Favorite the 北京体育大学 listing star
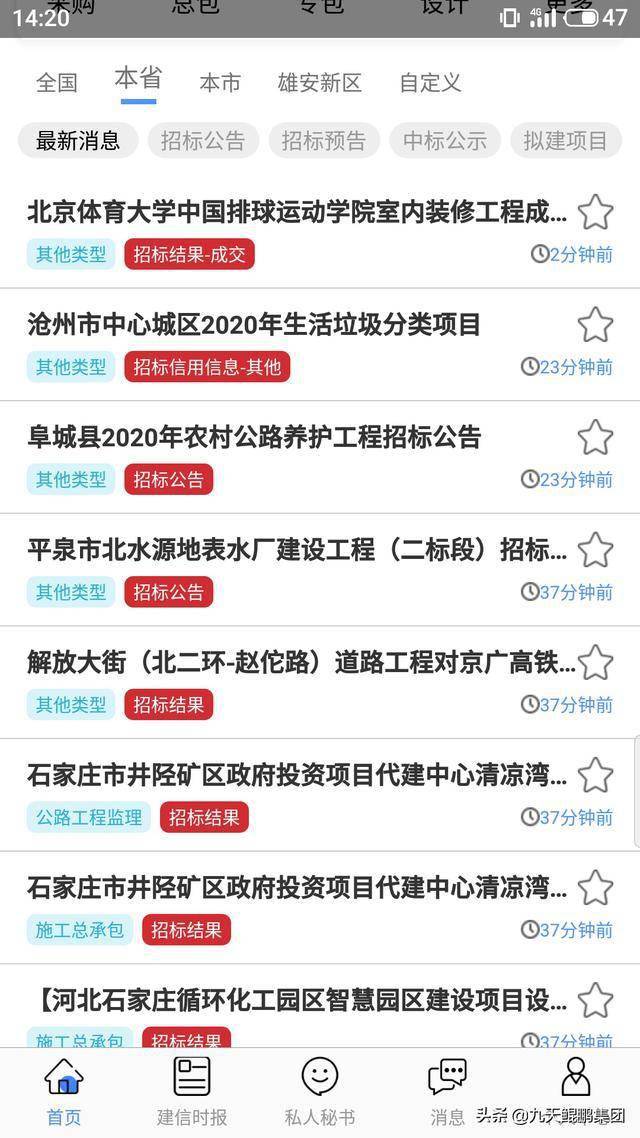The image size is (640, 1138). click(596, 212)
